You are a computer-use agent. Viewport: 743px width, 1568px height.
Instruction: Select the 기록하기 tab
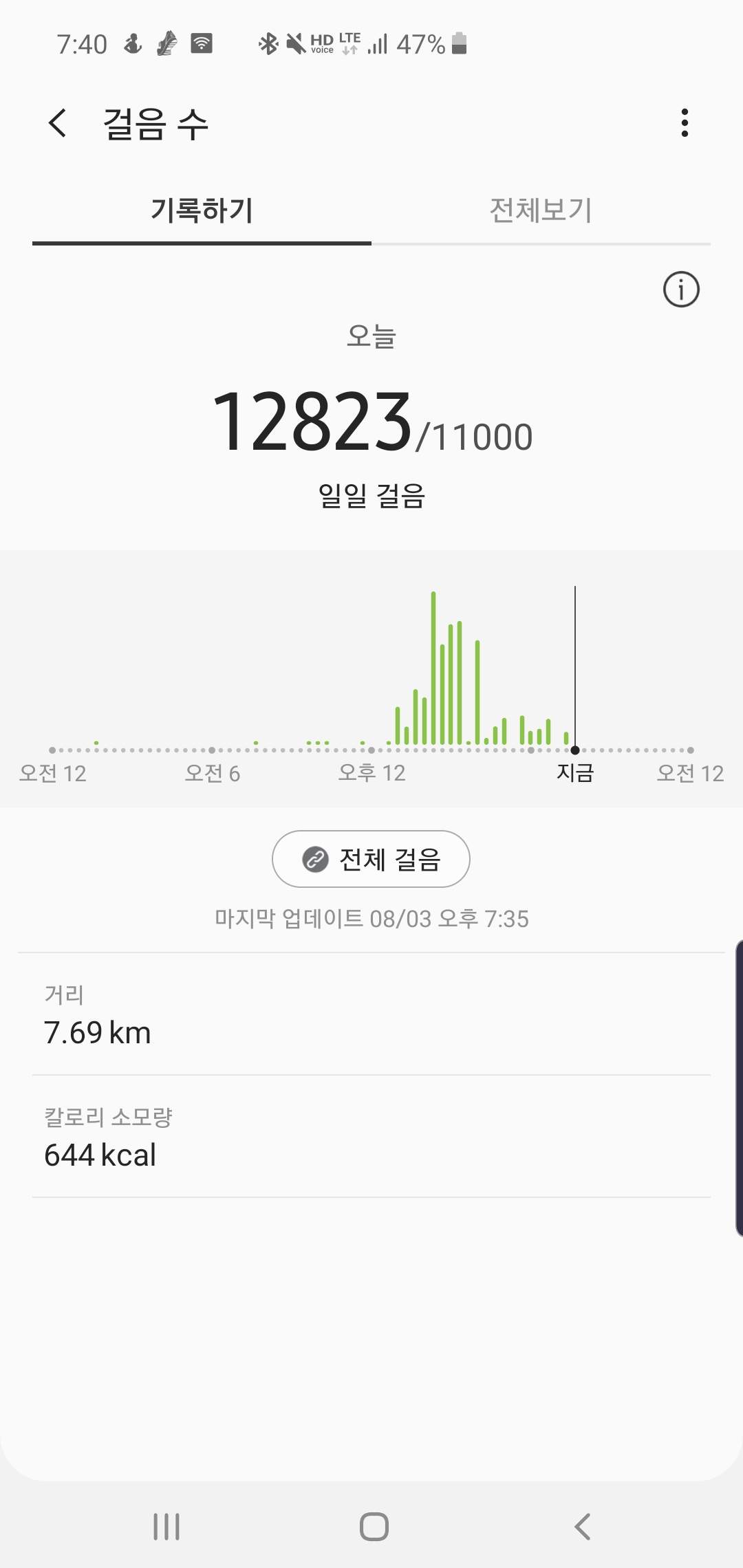202,210
